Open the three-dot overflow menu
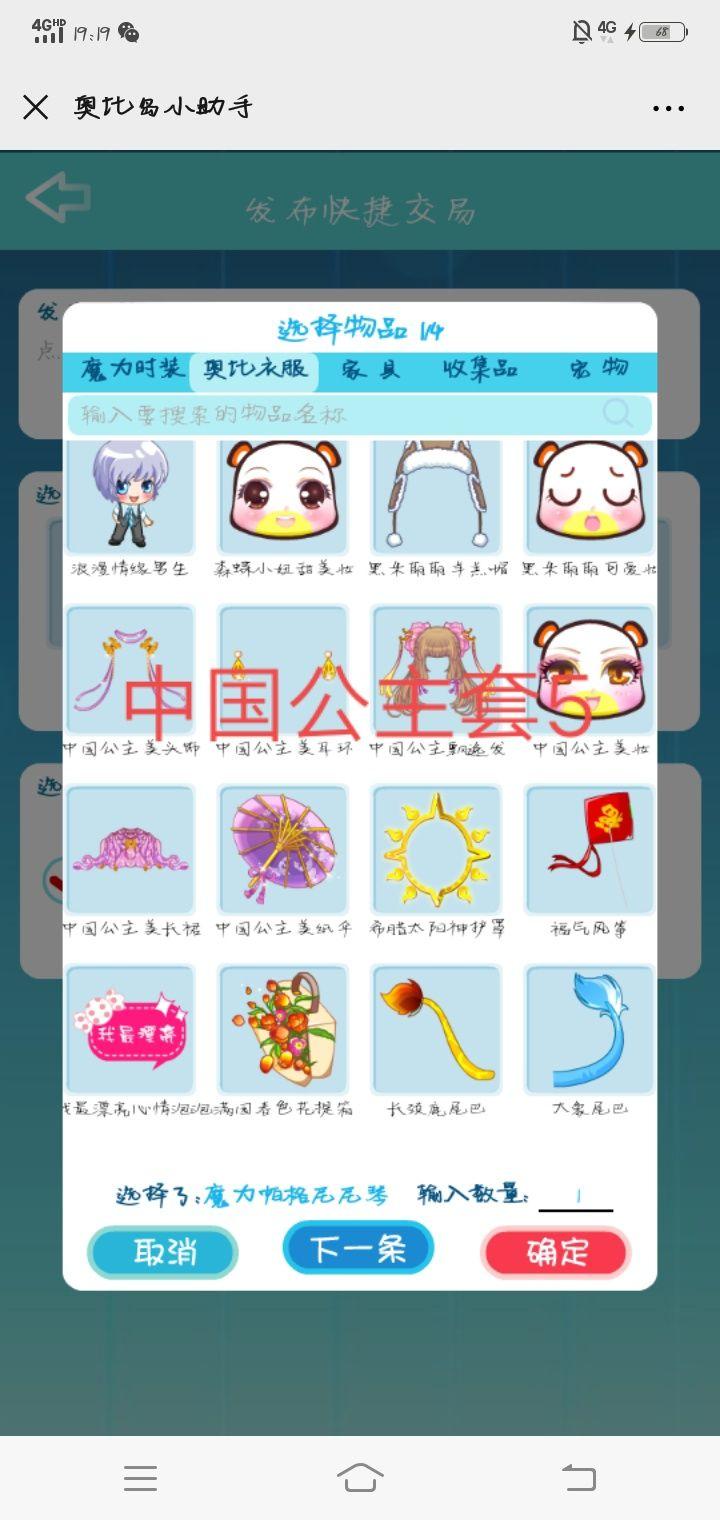This screenshot has height=1520, width=720. pyautogui.click(x=668, y=108)
